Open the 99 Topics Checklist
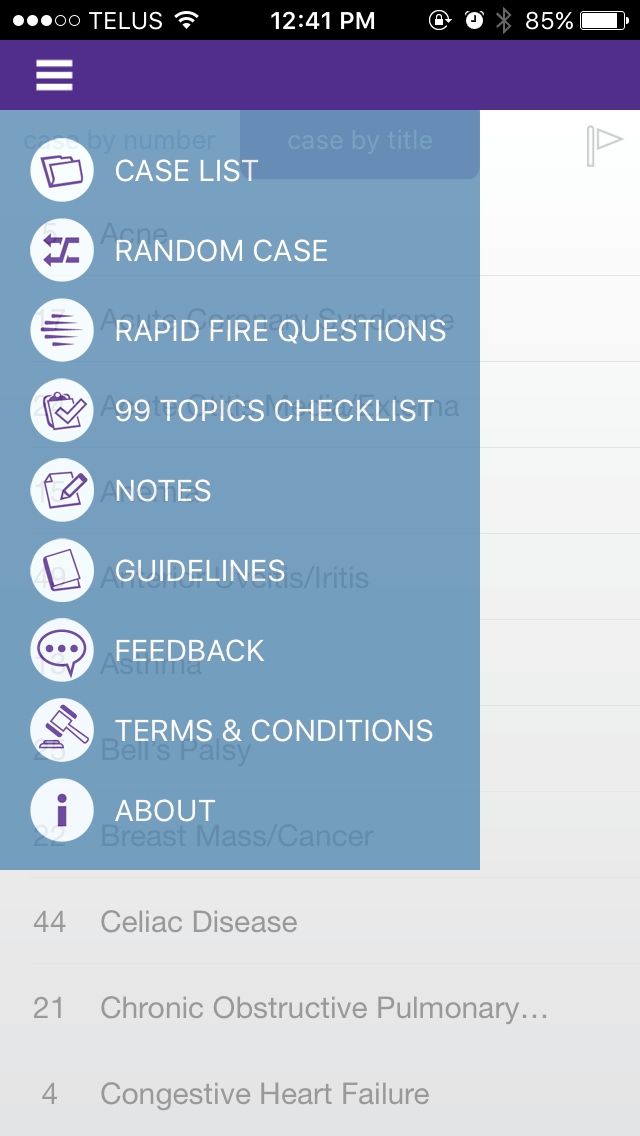This screenshot has width=640, height=1136. coord(239,411)
